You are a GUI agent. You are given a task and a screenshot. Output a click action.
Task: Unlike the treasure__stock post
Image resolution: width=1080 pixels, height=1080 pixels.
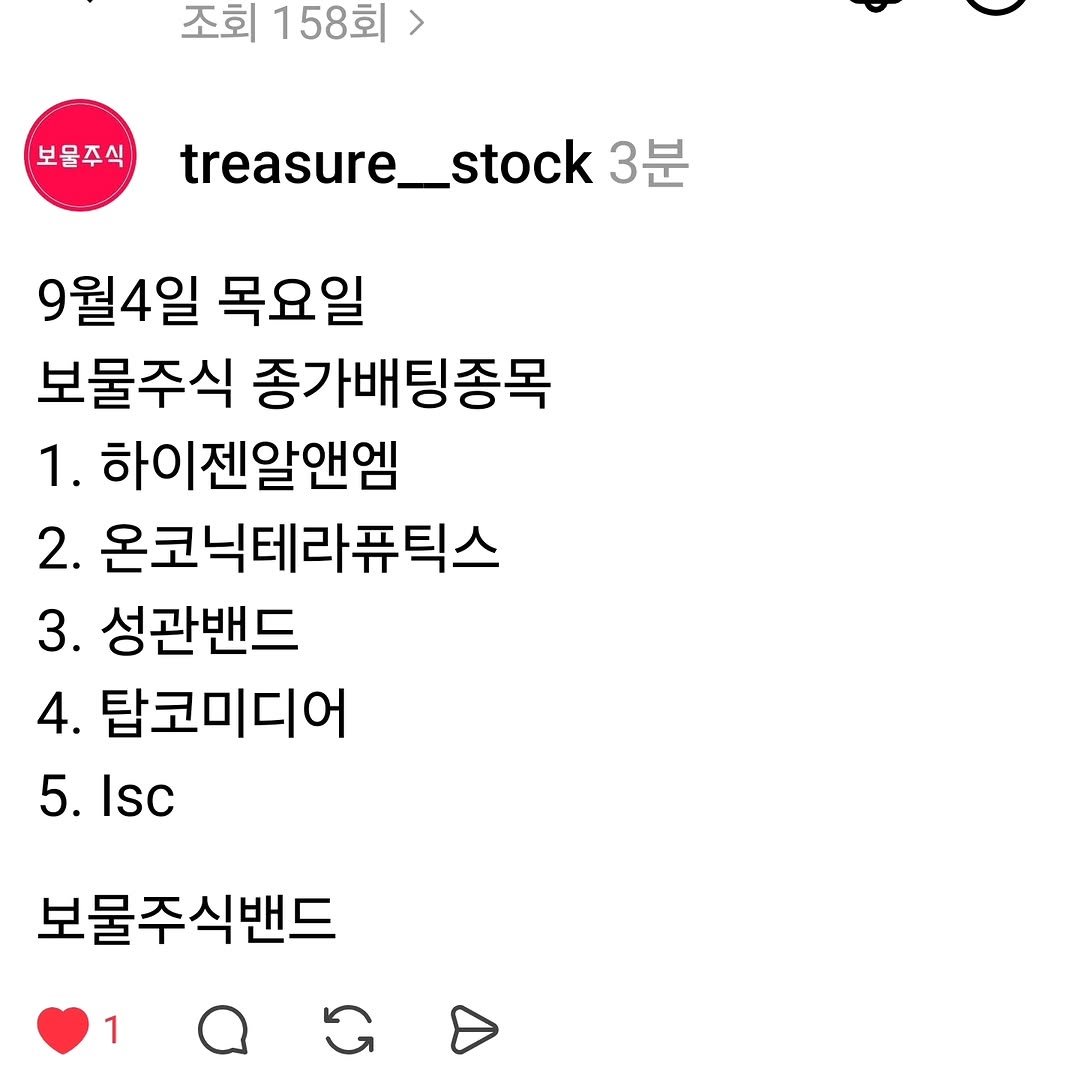63,1030
